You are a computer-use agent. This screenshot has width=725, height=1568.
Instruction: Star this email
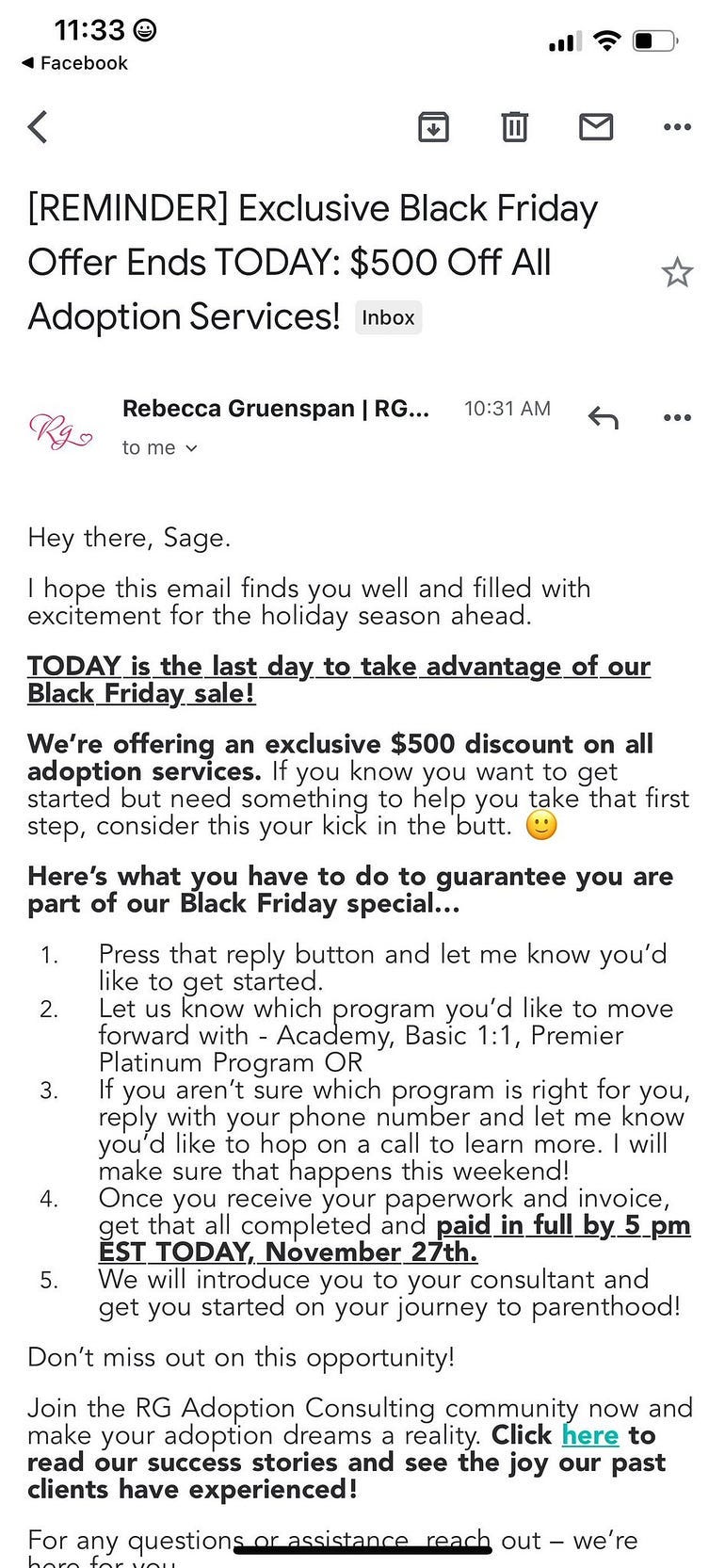[x=676, y=273]
